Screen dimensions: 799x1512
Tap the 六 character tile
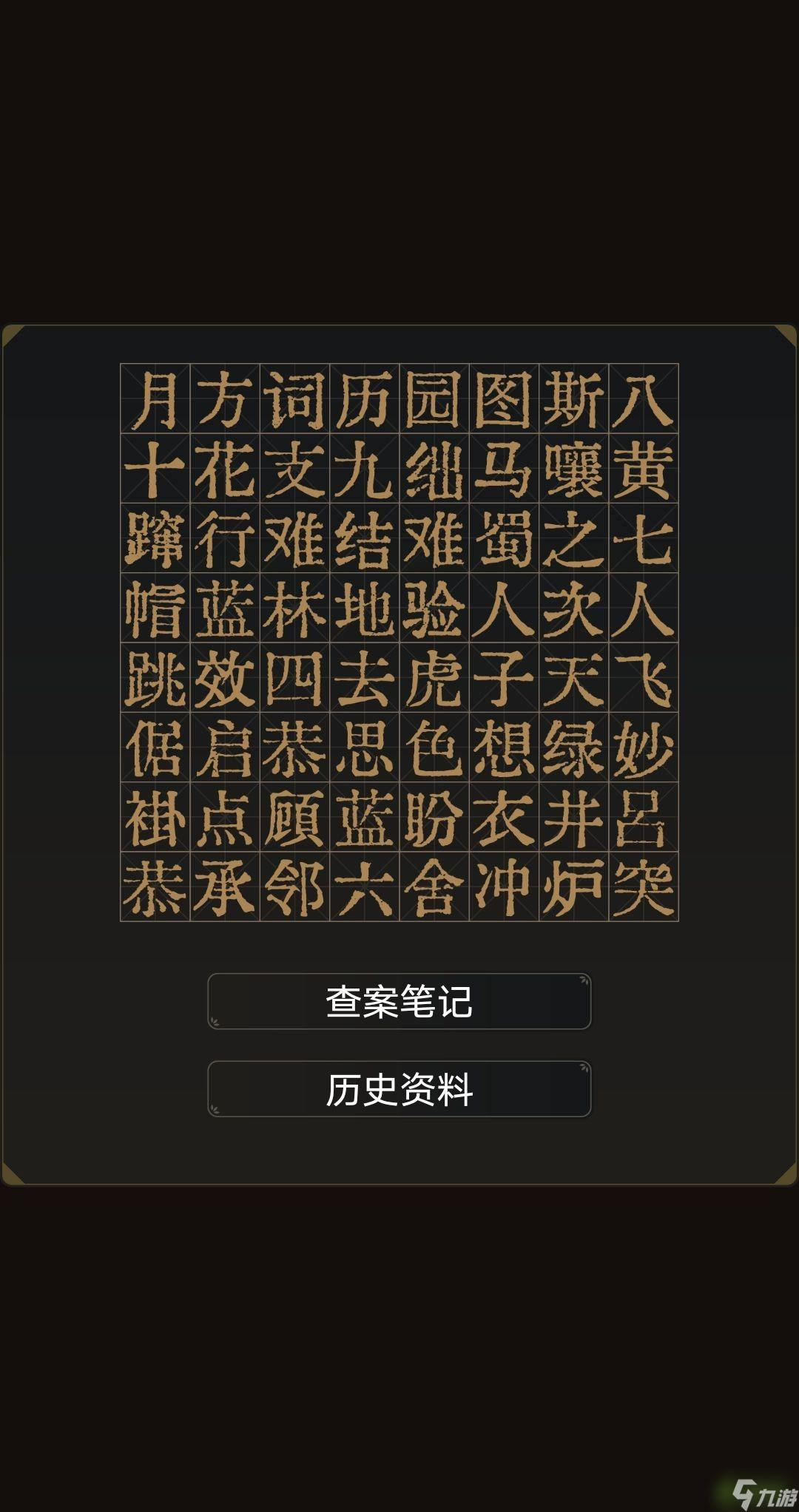365,887
